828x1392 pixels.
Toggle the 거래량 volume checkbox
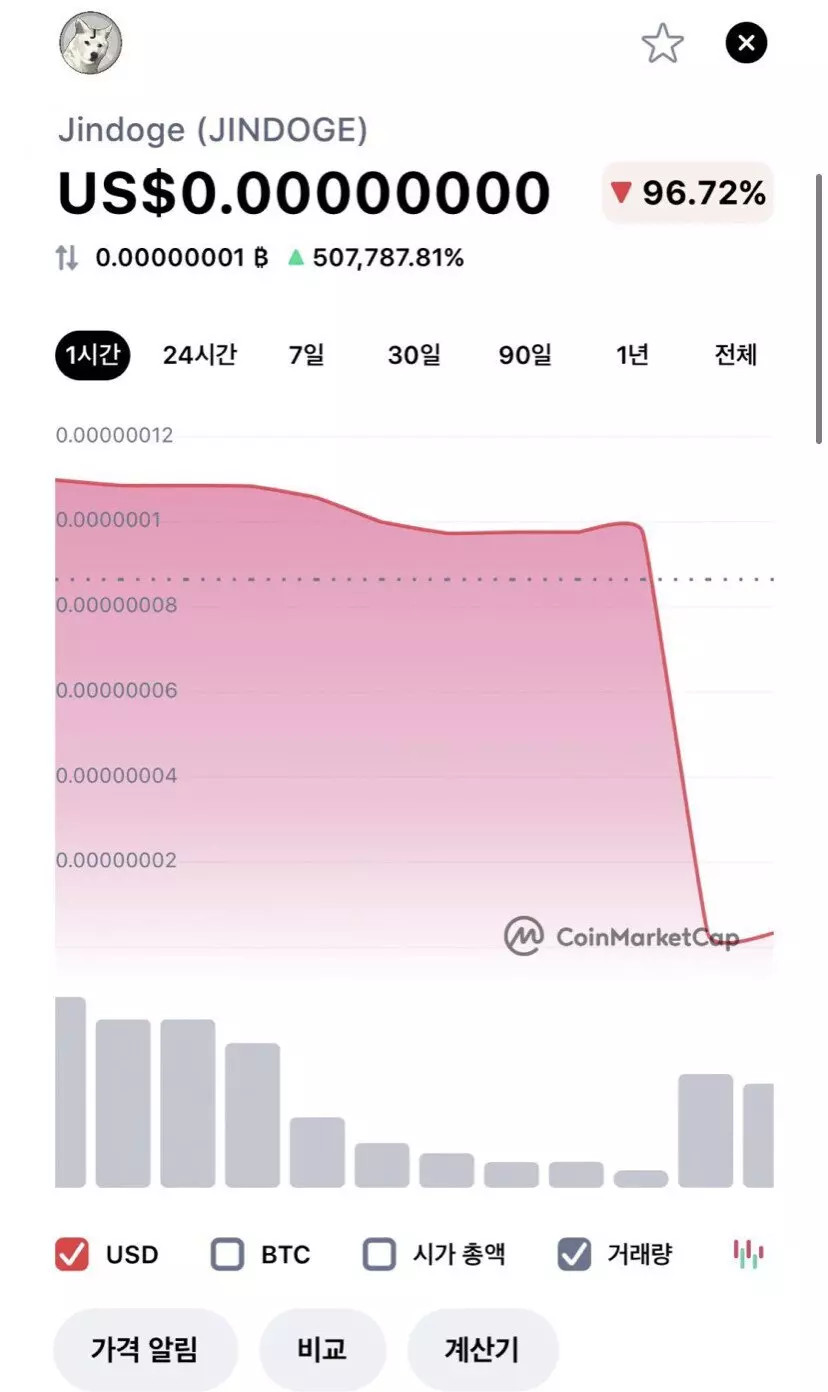tap(574, 1254)
